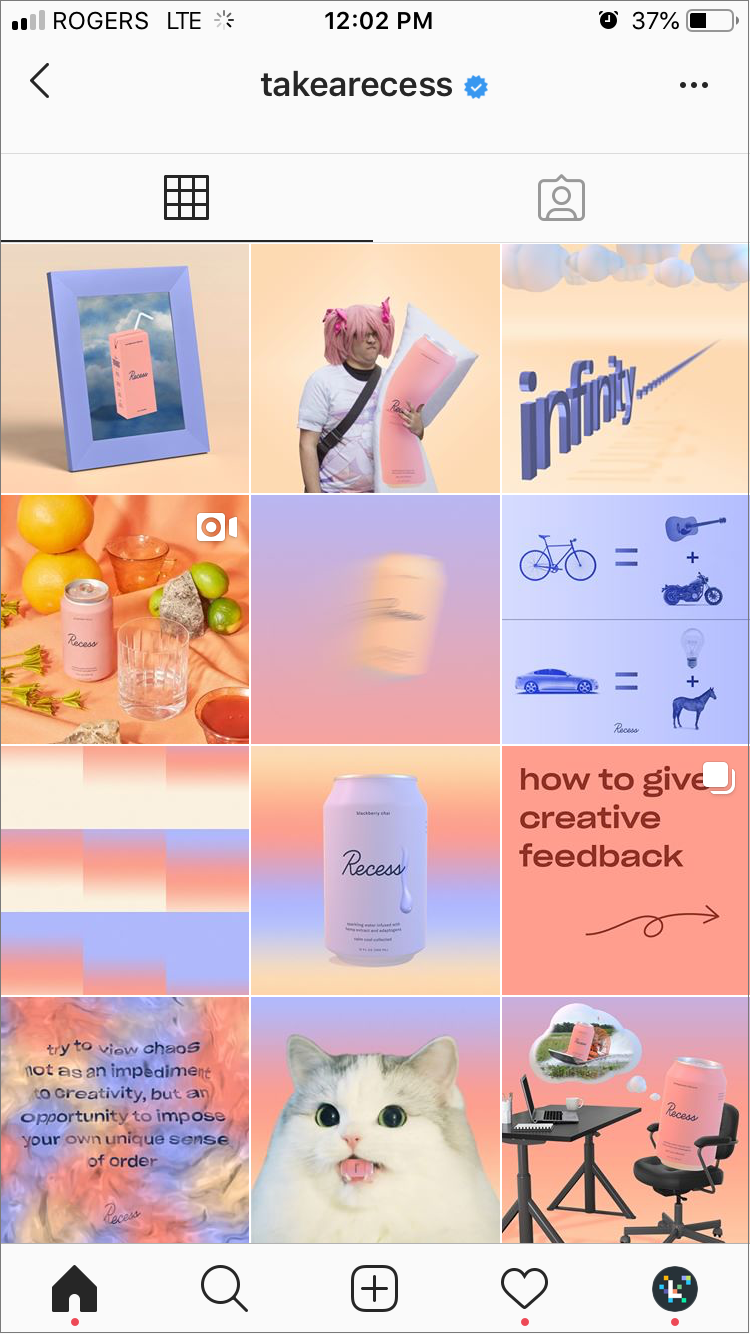This screenshot has height=1334, width=750.
Task: Go to the Home feed tab
Action: [x=75, y=1288]
